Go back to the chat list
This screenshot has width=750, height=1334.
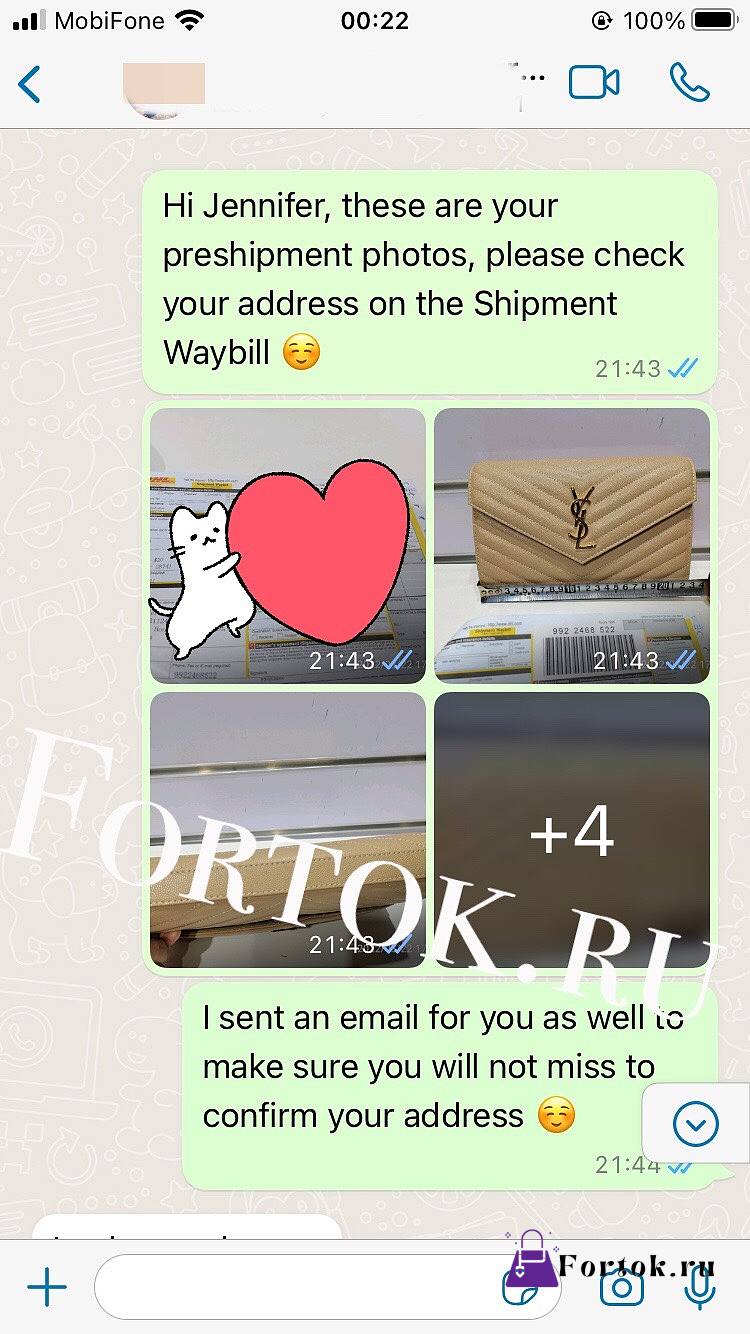(30, 84)
